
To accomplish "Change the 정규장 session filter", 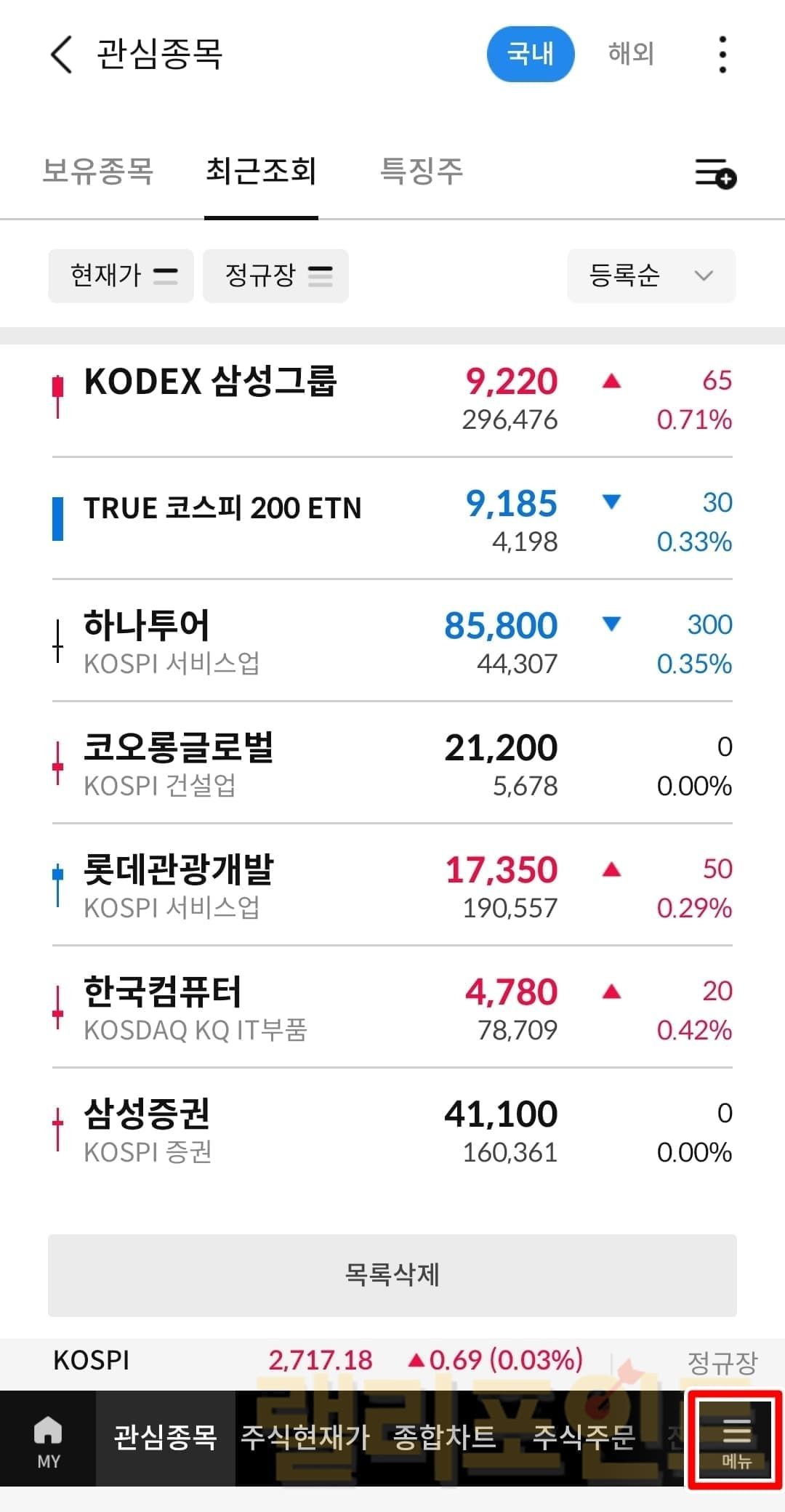I will click(276, 276).
